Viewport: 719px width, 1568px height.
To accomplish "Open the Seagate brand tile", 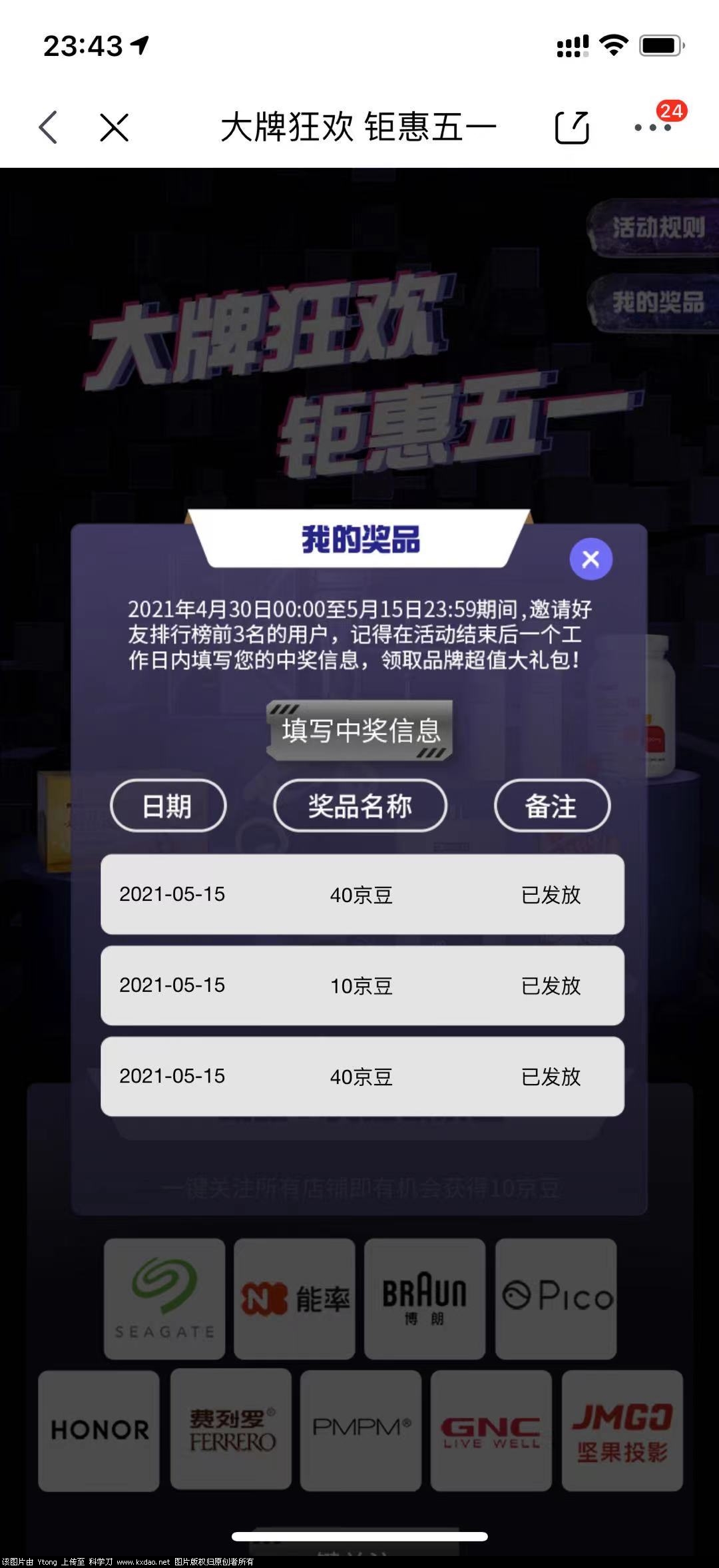I will pyautogui.click(x=164, y=1298).
